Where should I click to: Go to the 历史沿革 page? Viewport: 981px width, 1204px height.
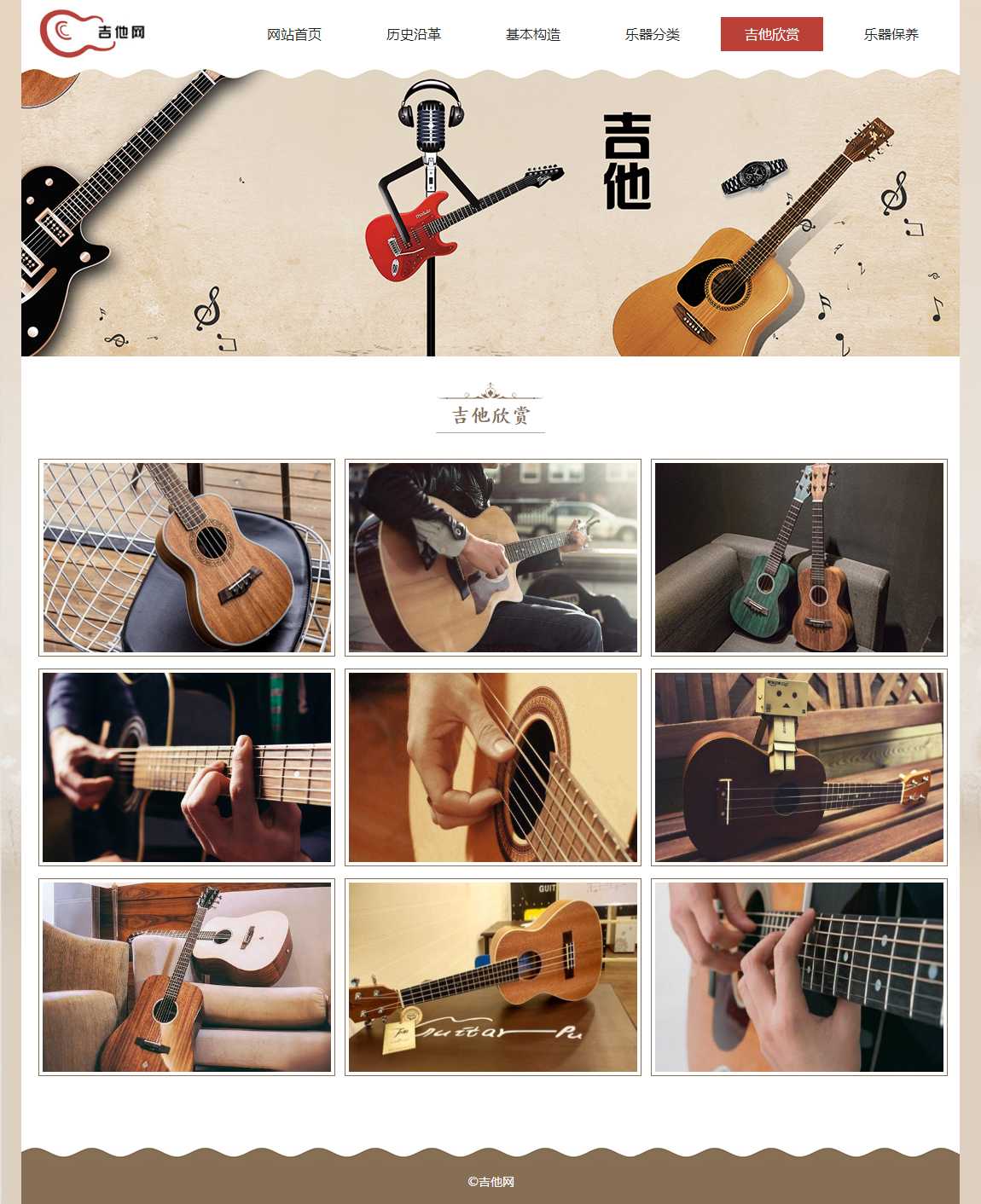(x=414, y=34)
